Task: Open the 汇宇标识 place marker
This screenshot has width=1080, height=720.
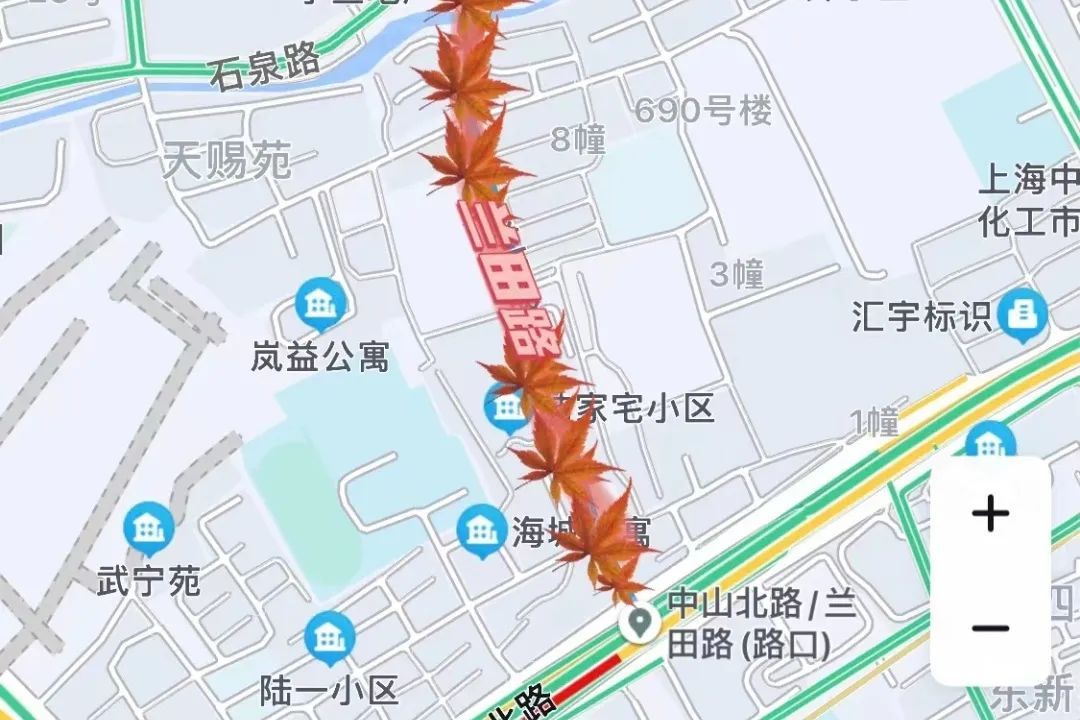Action: 1024,316
